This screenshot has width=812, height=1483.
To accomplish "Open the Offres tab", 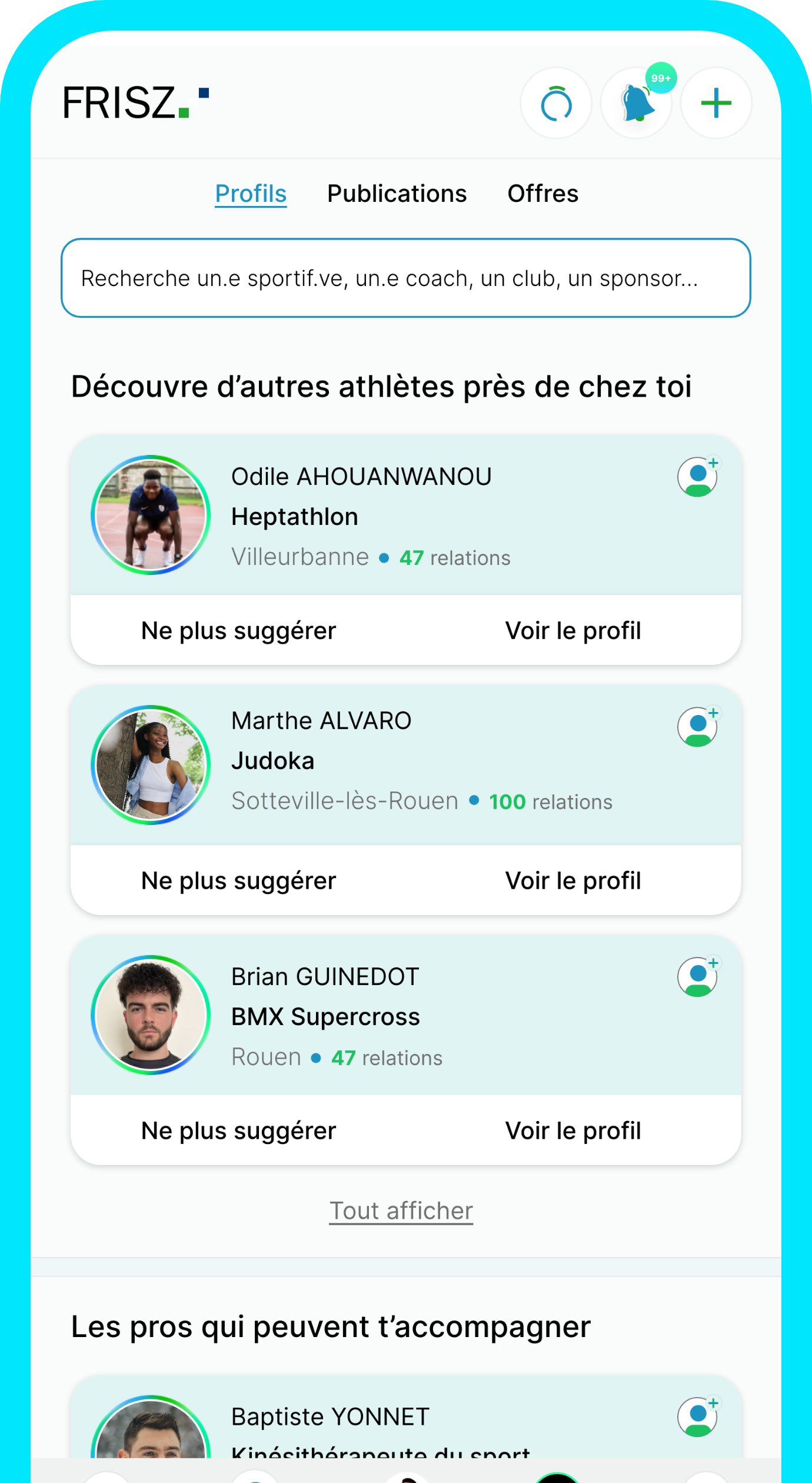I will [543, 193].
